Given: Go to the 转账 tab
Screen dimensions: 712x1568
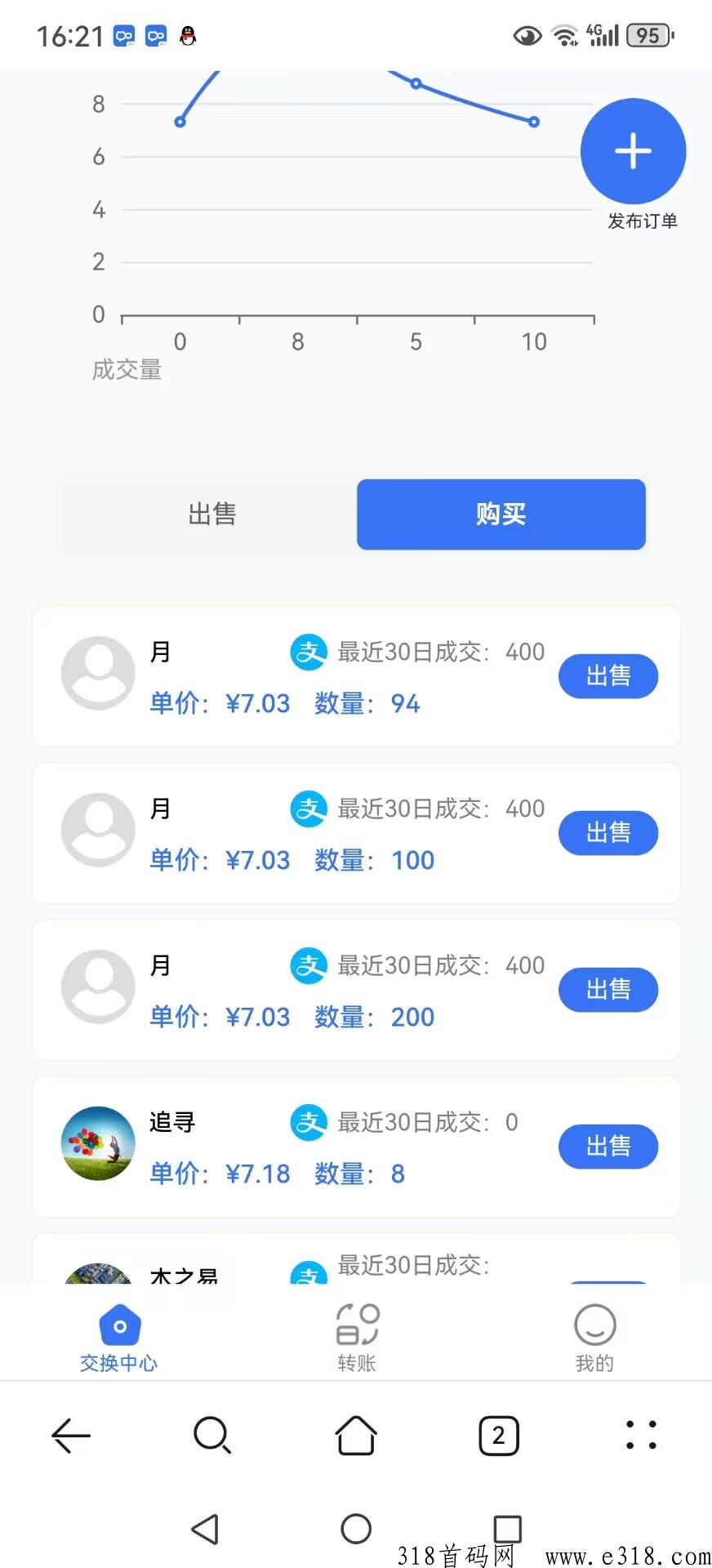Looking at the screenshot, I should coord(357,1338).
